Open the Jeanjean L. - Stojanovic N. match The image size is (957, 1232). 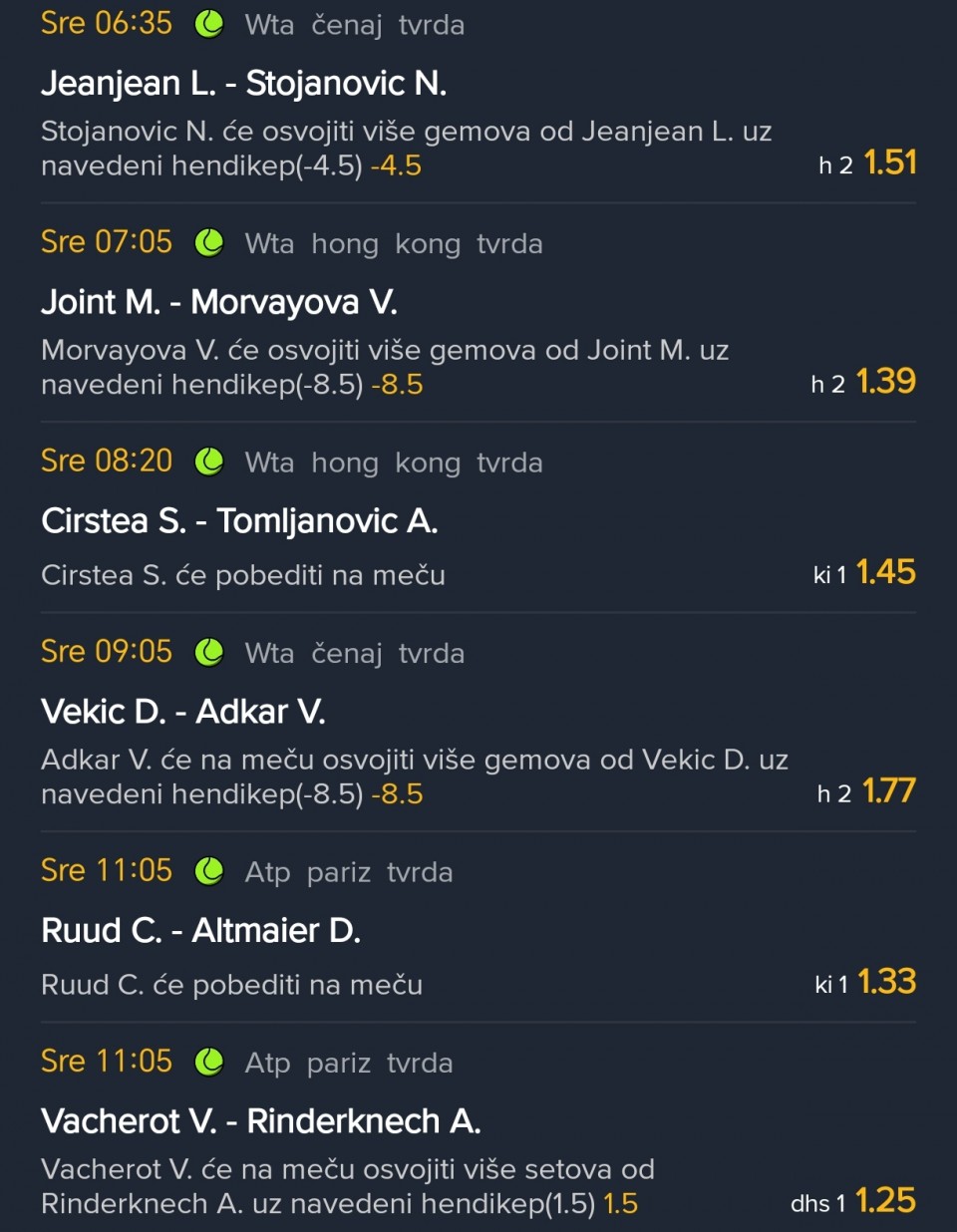243,84
